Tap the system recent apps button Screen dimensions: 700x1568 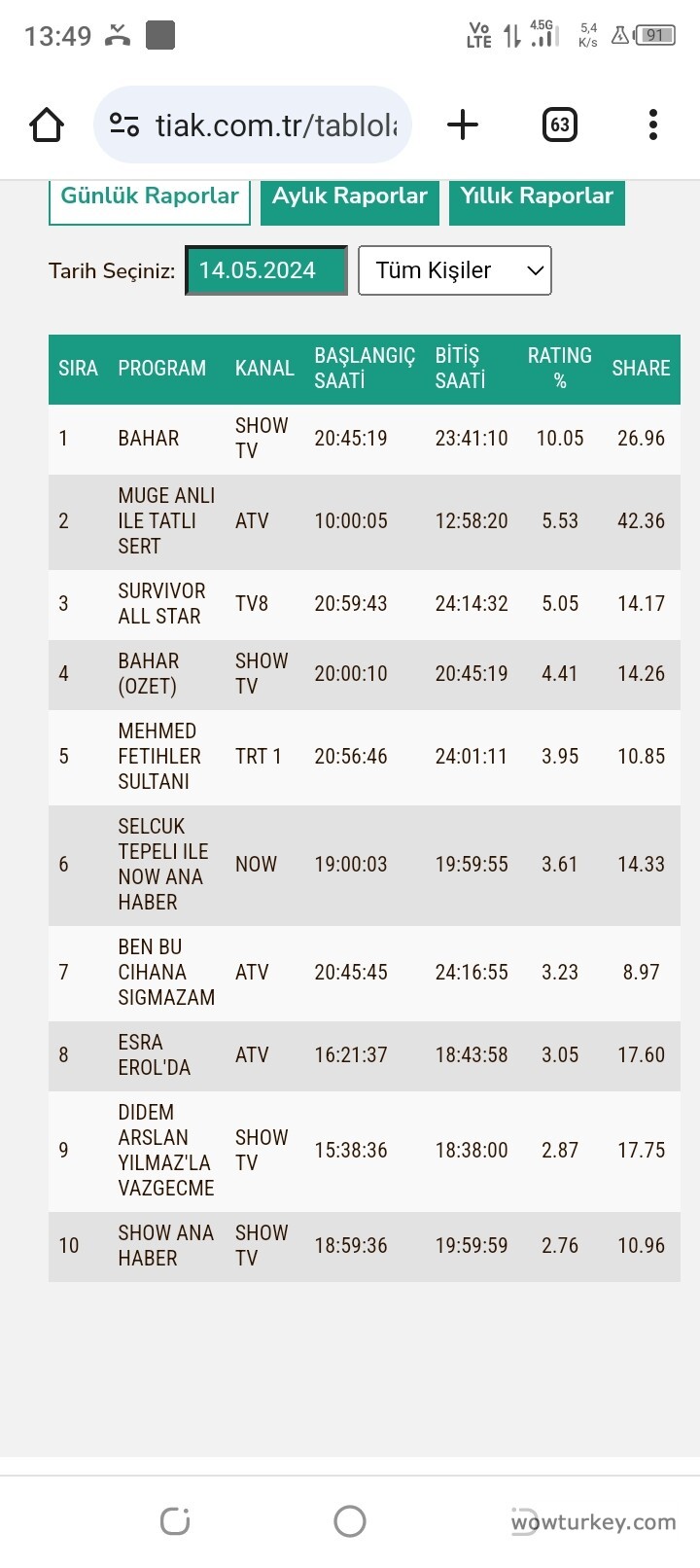coord(175,1521)
